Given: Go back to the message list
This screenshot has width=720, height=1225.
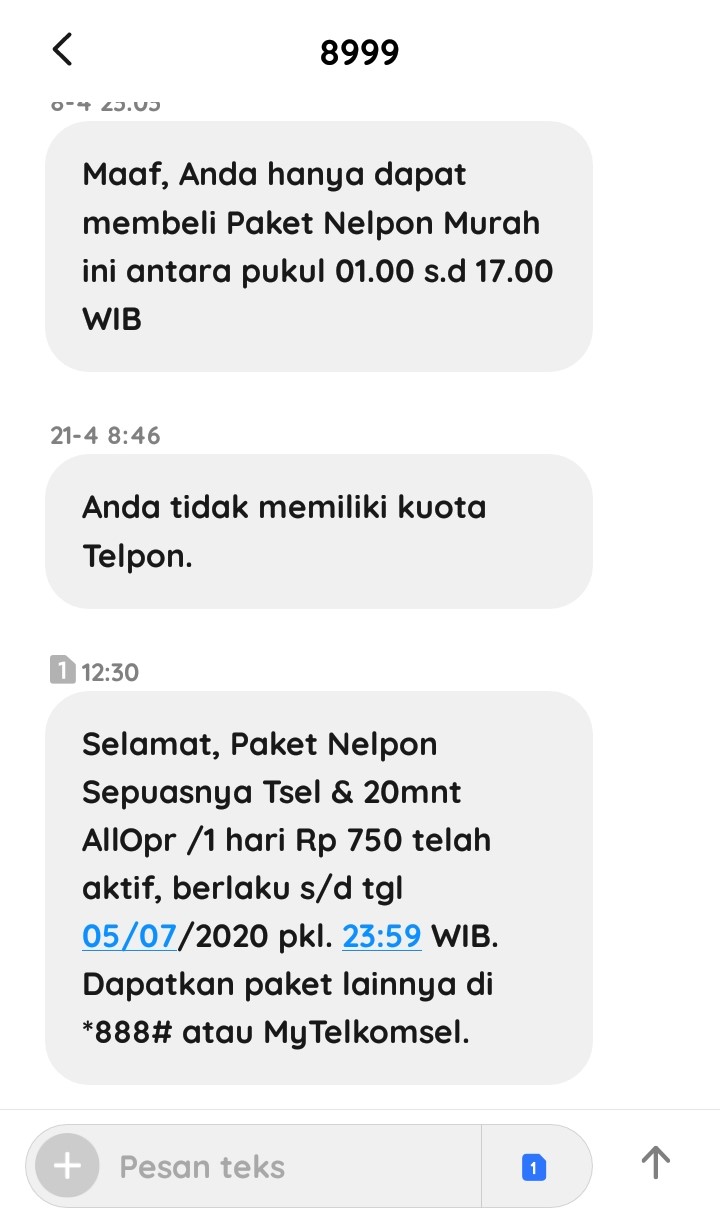Looking at the screenshot, I should click(62, 49).
